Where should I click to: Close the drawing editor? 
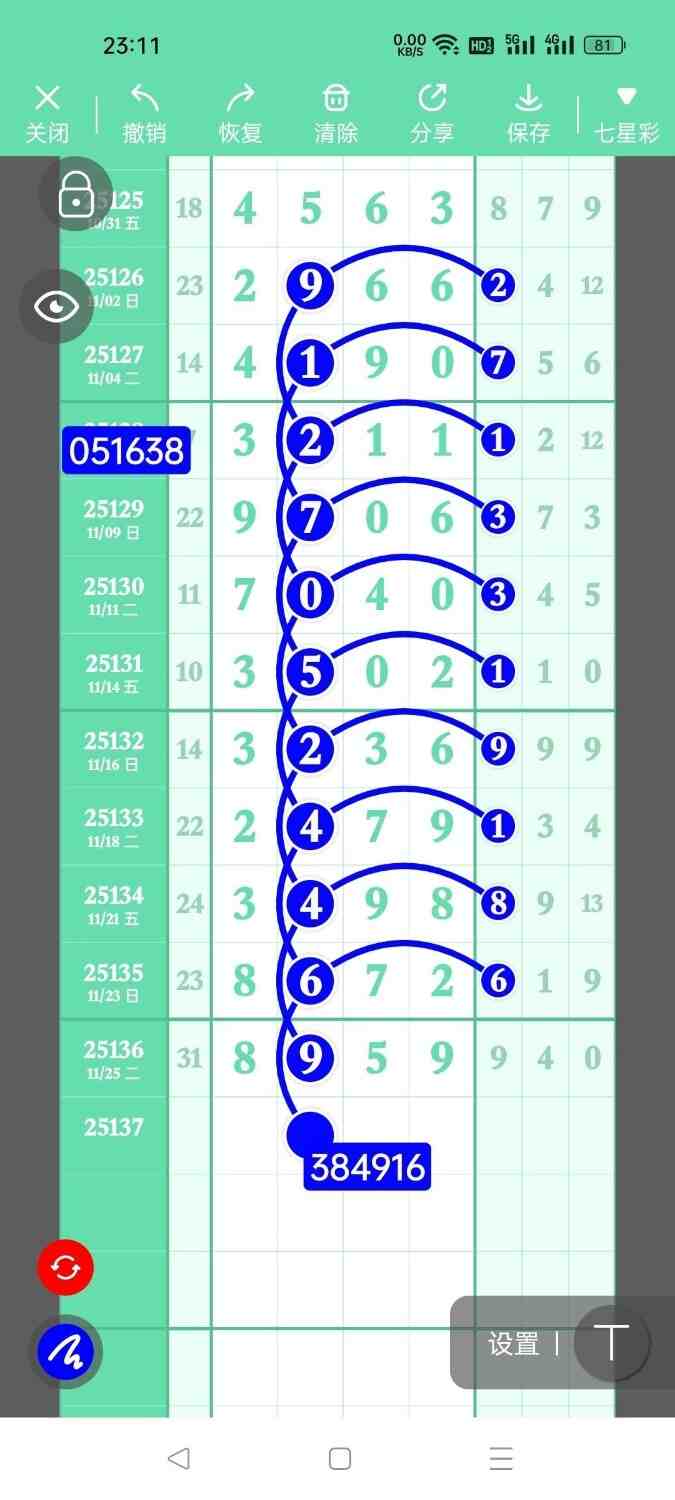(47, 113)
